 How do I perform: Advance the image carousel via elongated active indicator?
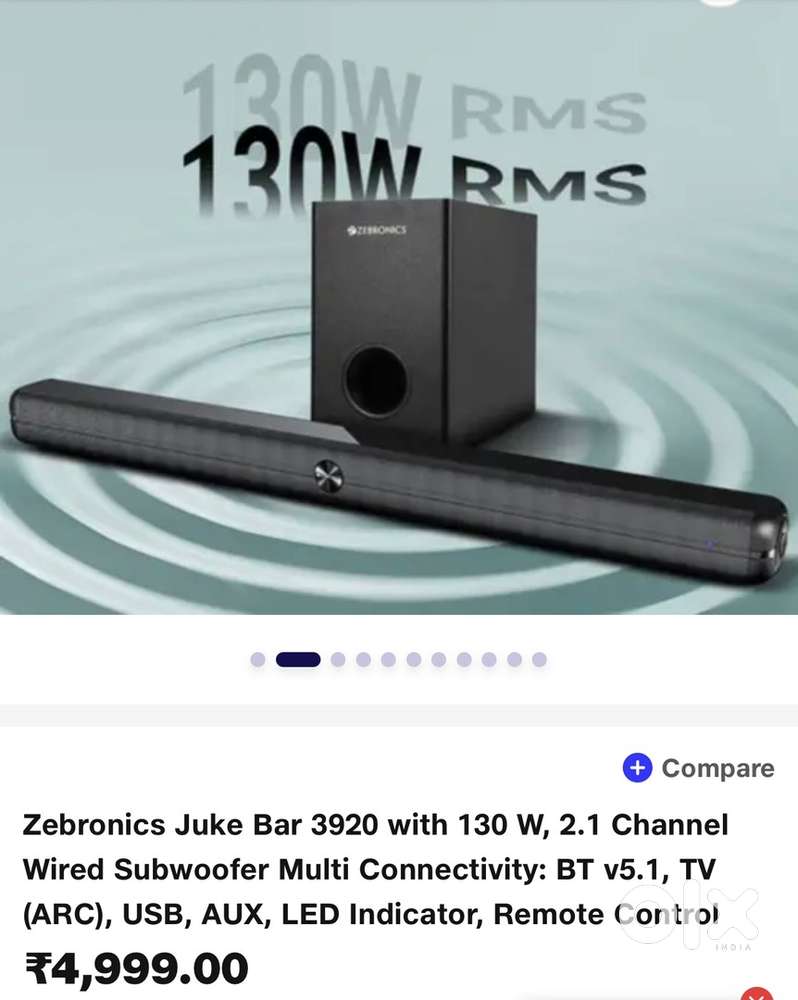(x=297, y=659)
